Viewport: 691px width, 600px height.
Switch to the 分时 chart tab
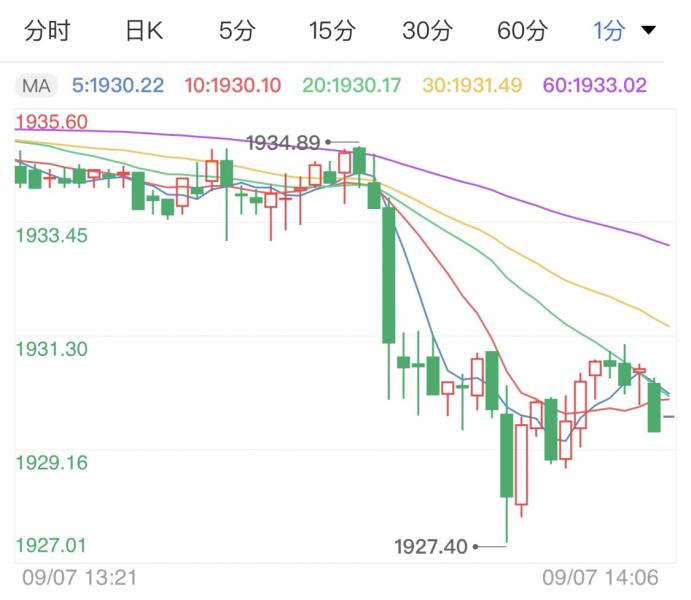coord(47,31)
